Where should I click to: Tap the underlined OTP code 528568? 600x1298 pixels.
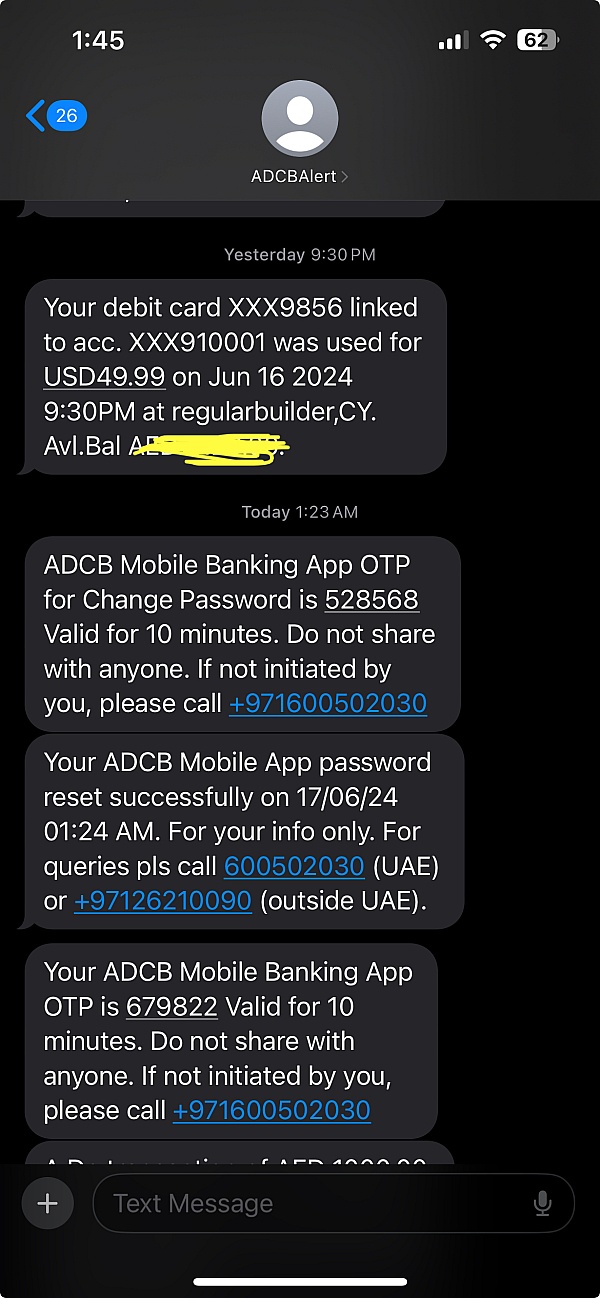[x=372, y=600]
